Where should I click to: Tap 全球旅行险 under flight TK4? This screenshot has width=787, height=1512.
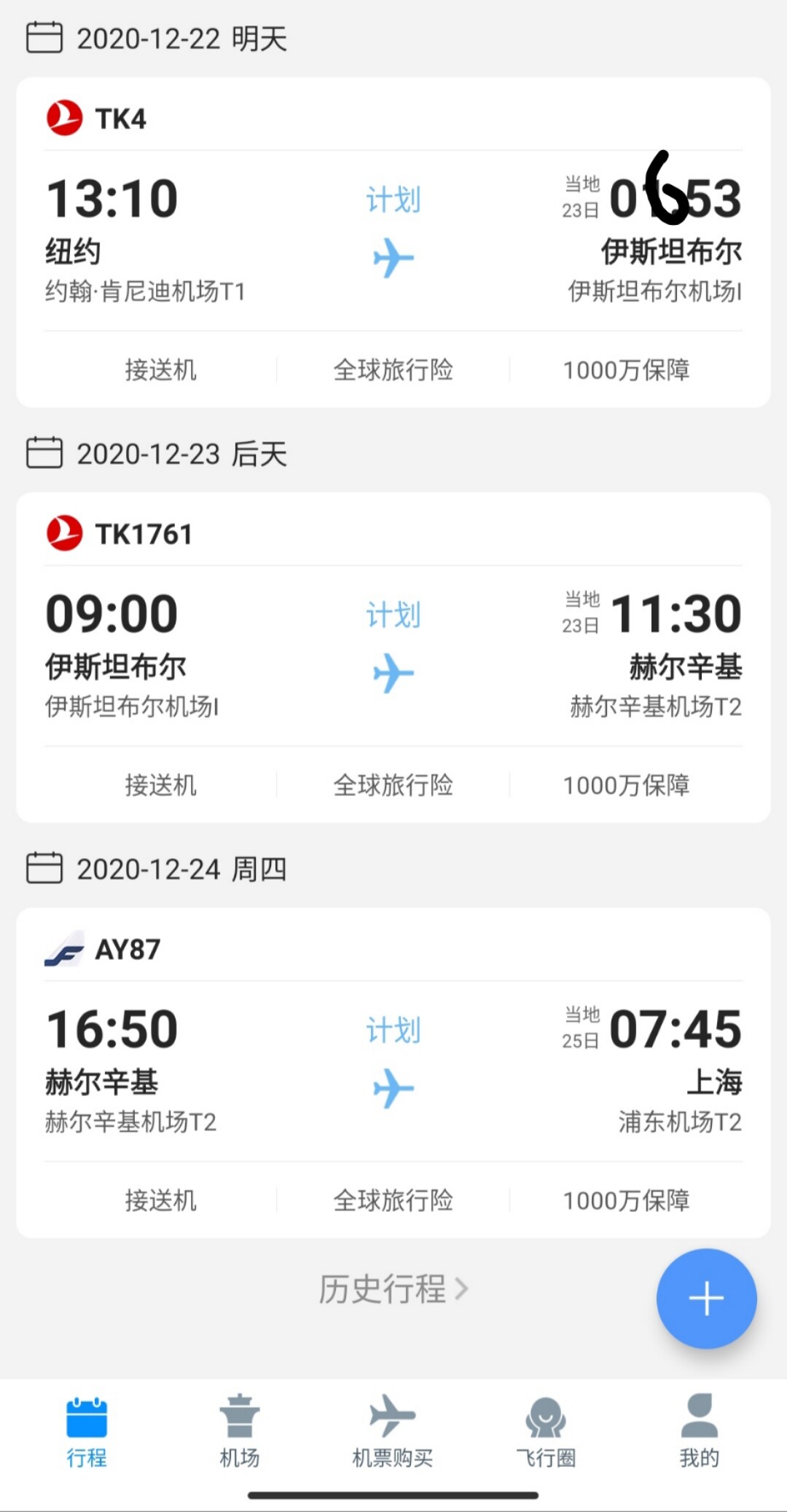[x=393, y=370]
